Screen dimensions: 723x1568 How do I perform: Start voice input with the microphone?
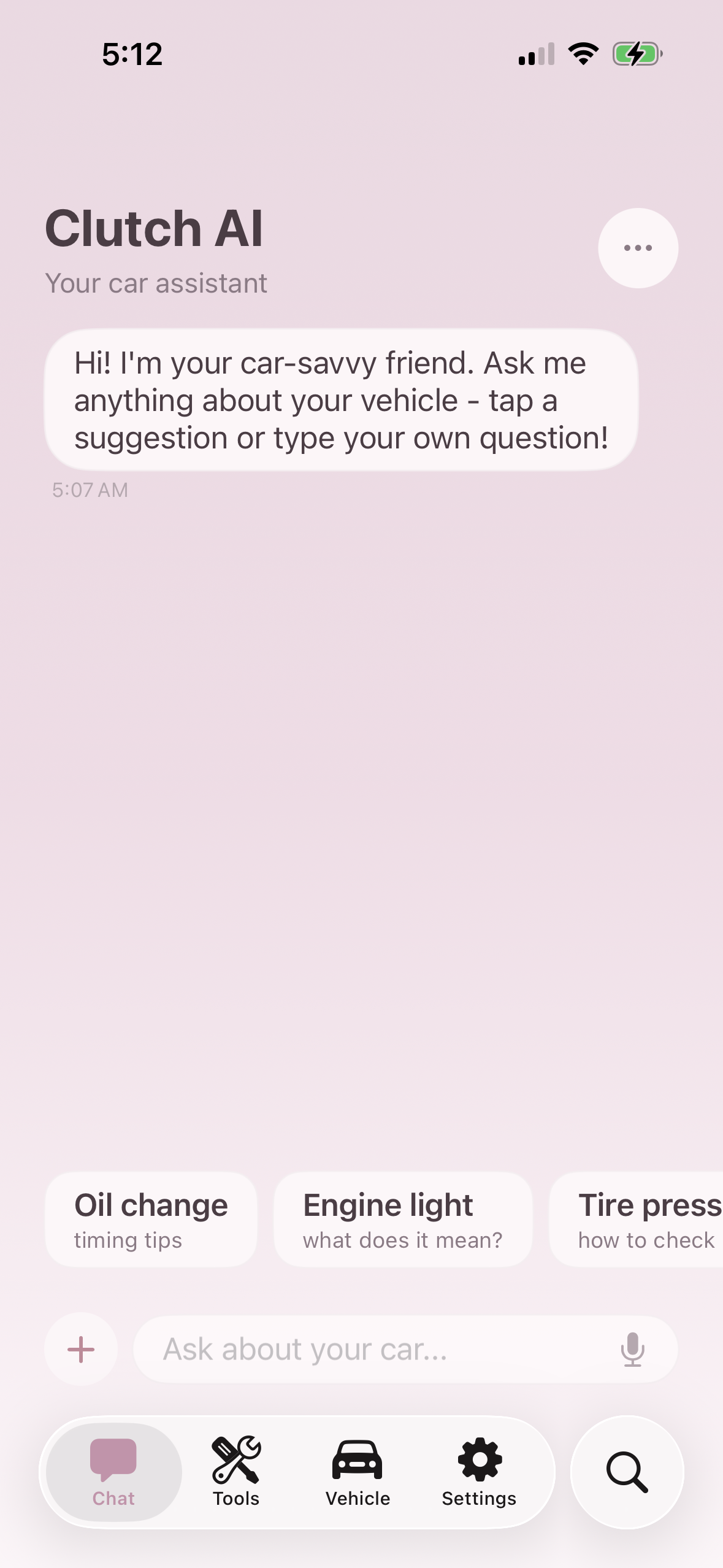tap(632, 1350)
